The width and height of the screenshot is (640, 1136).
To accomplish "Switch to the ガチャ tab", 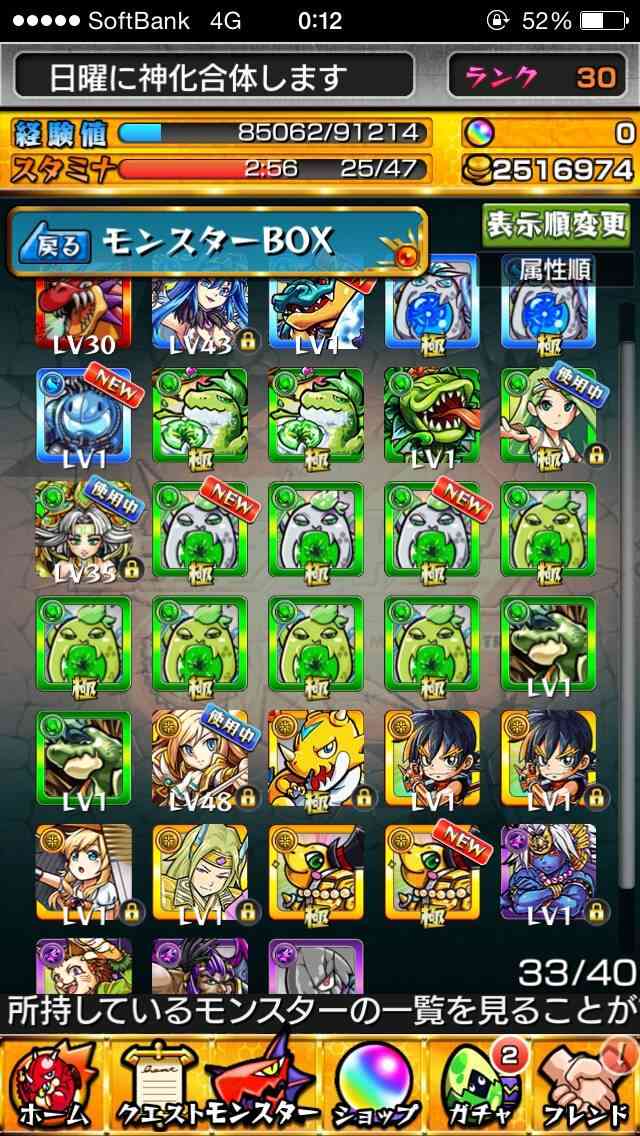I will click(x=480, y=1088).
